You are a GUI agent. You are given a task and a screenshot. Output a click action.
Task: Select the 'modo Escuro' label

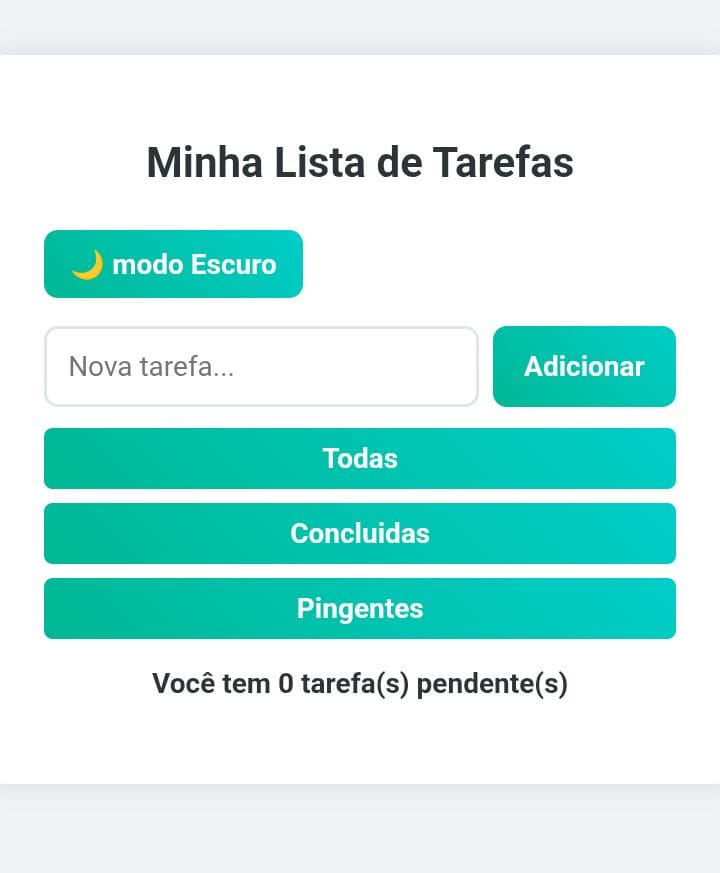tap(196, 264)
